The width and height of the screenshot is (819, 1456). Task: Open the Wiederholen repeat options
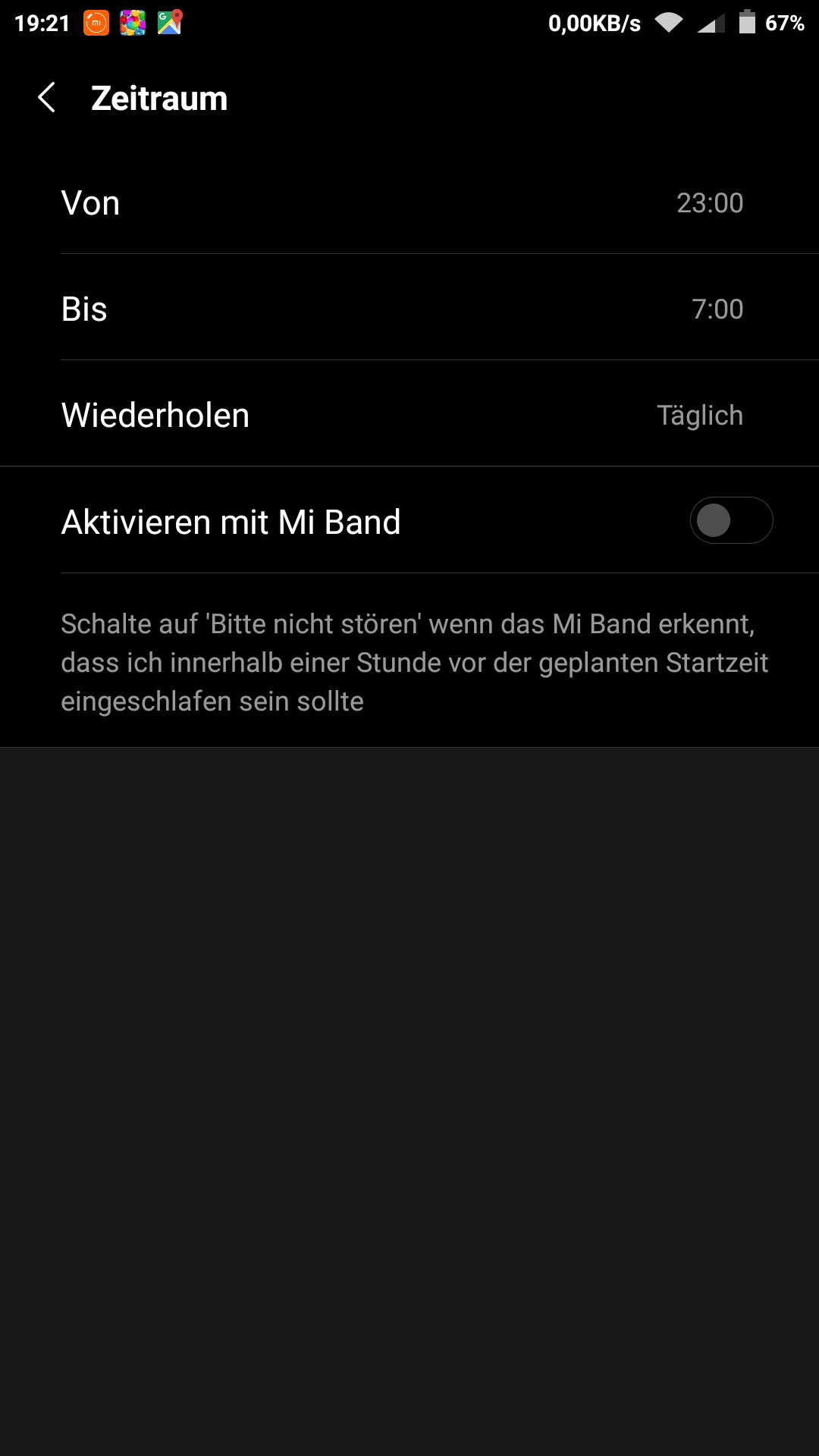point(409,416)
